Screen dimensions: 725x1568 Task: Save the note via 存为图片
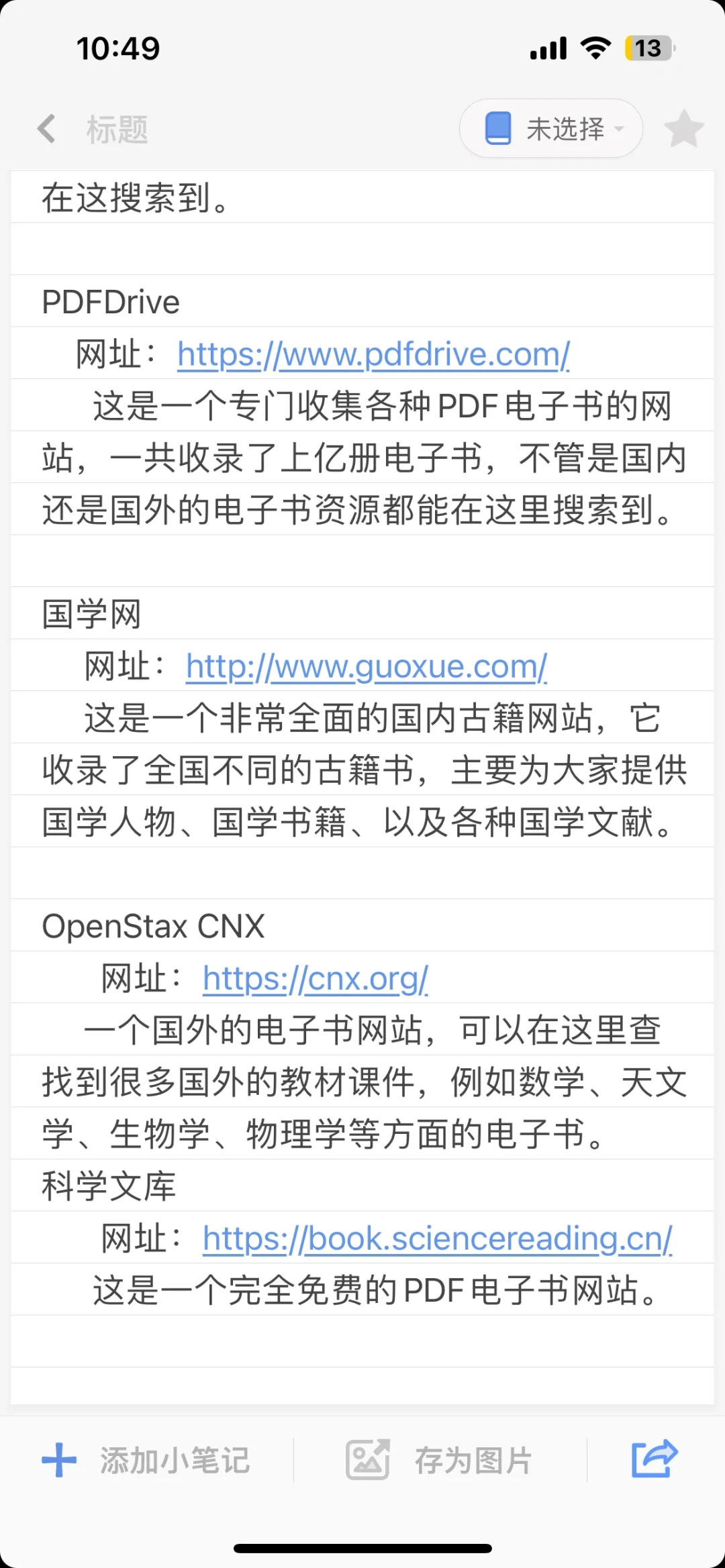pyautogui.click(x=439, y=1460)
